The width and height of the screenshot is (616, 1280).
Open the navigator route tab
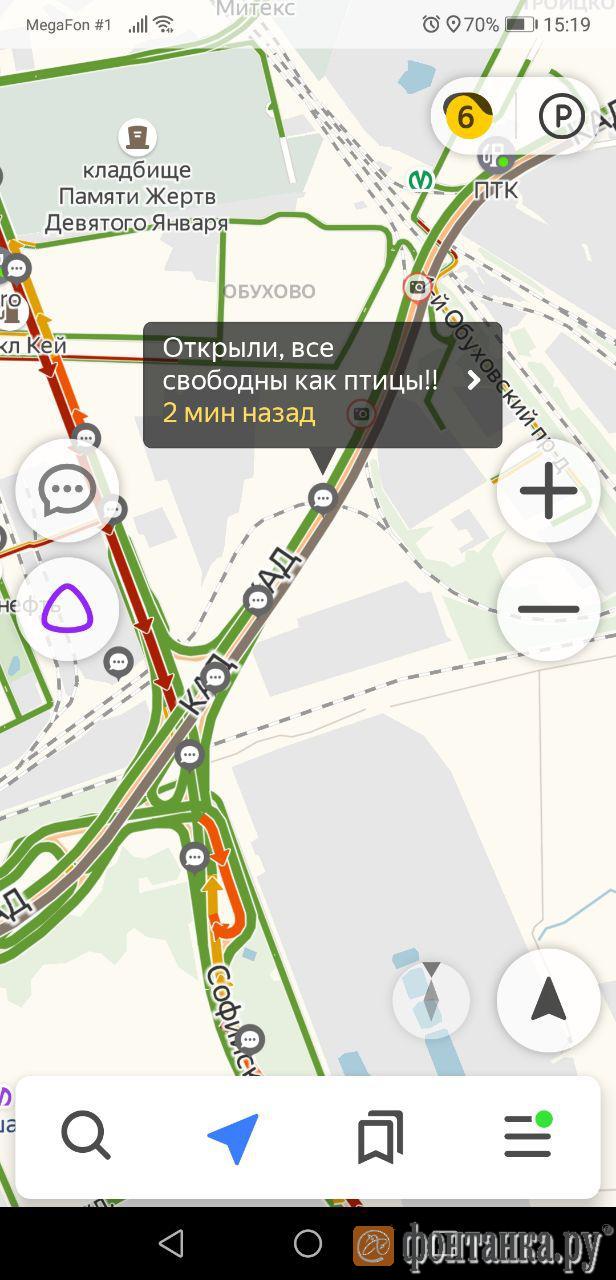tap(234, 1137)
